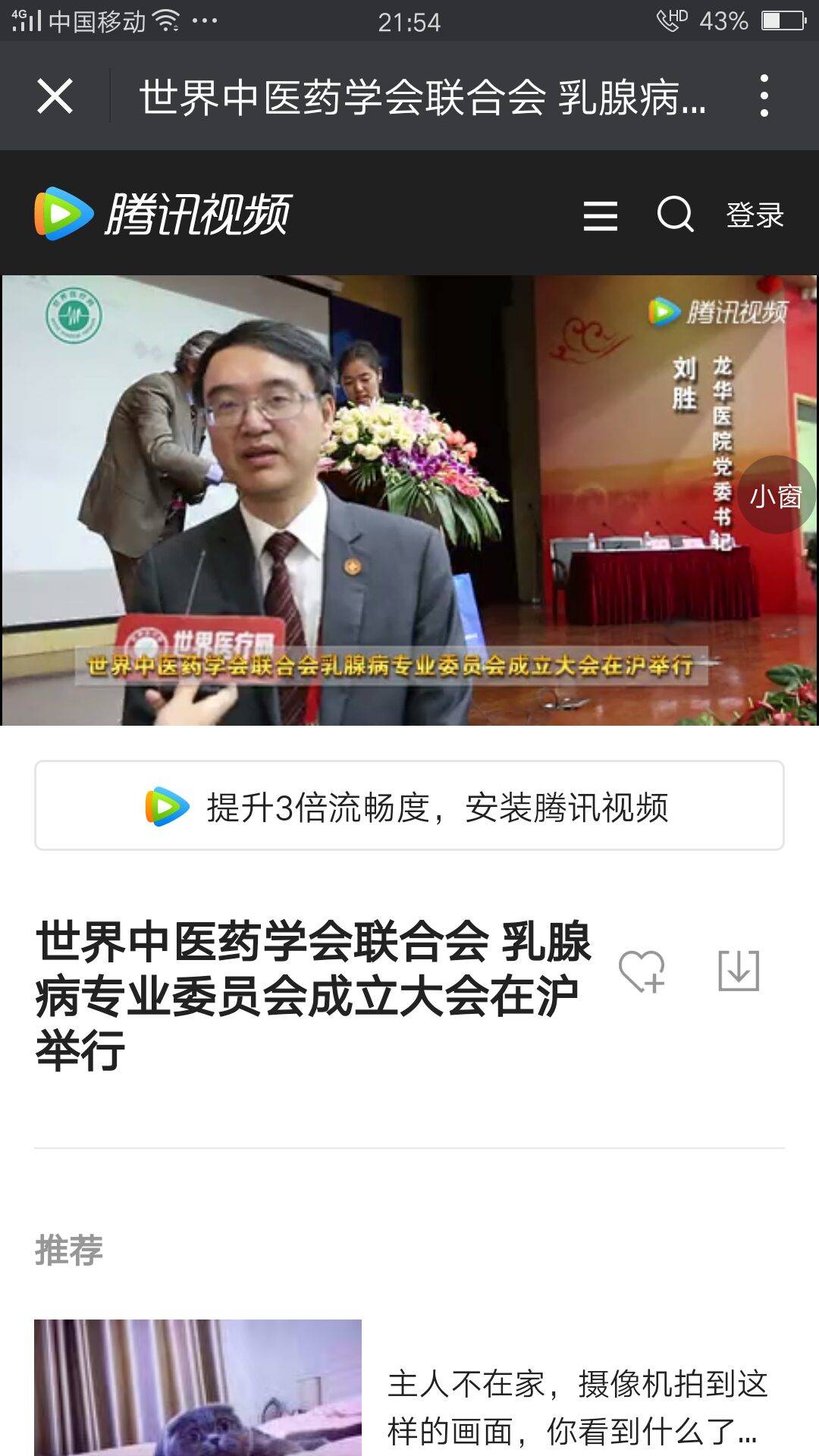This screenshot has width=819, height=1456.
Task: Go to the Tencent Video homepage logo
Action: (162, 215)
